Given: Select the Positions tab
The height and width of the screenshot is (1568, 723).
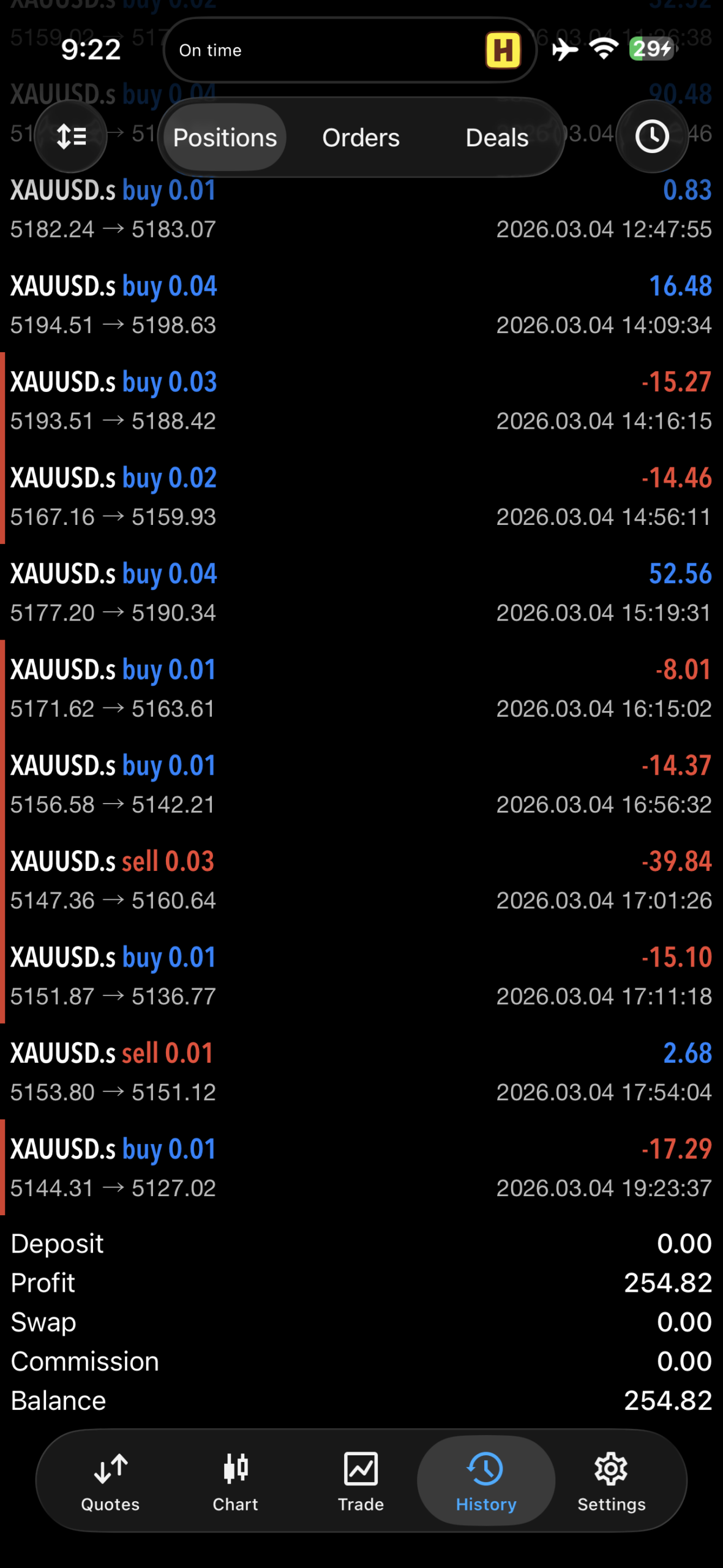Looking at the screenshot, I should [225, 138].
